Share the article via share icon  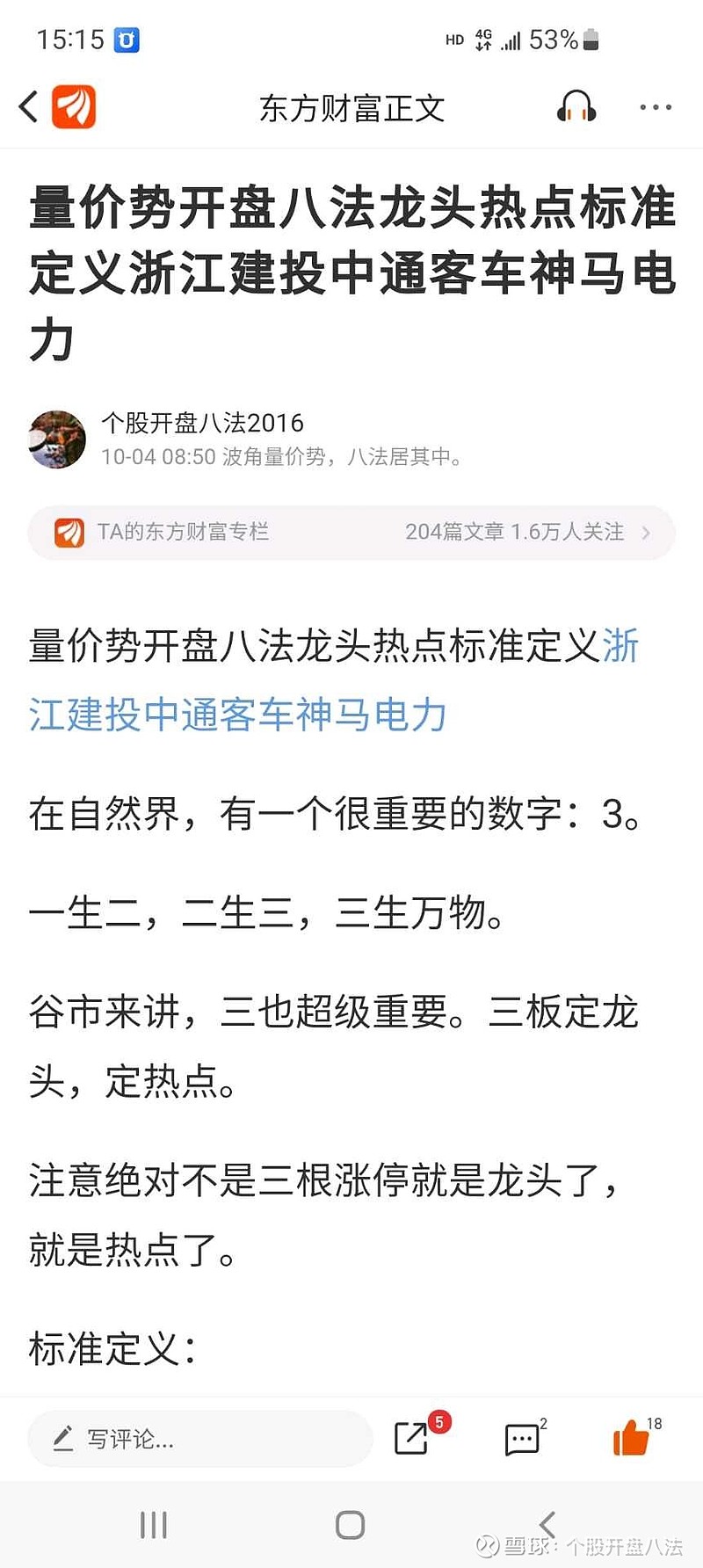pos(411,1438)
